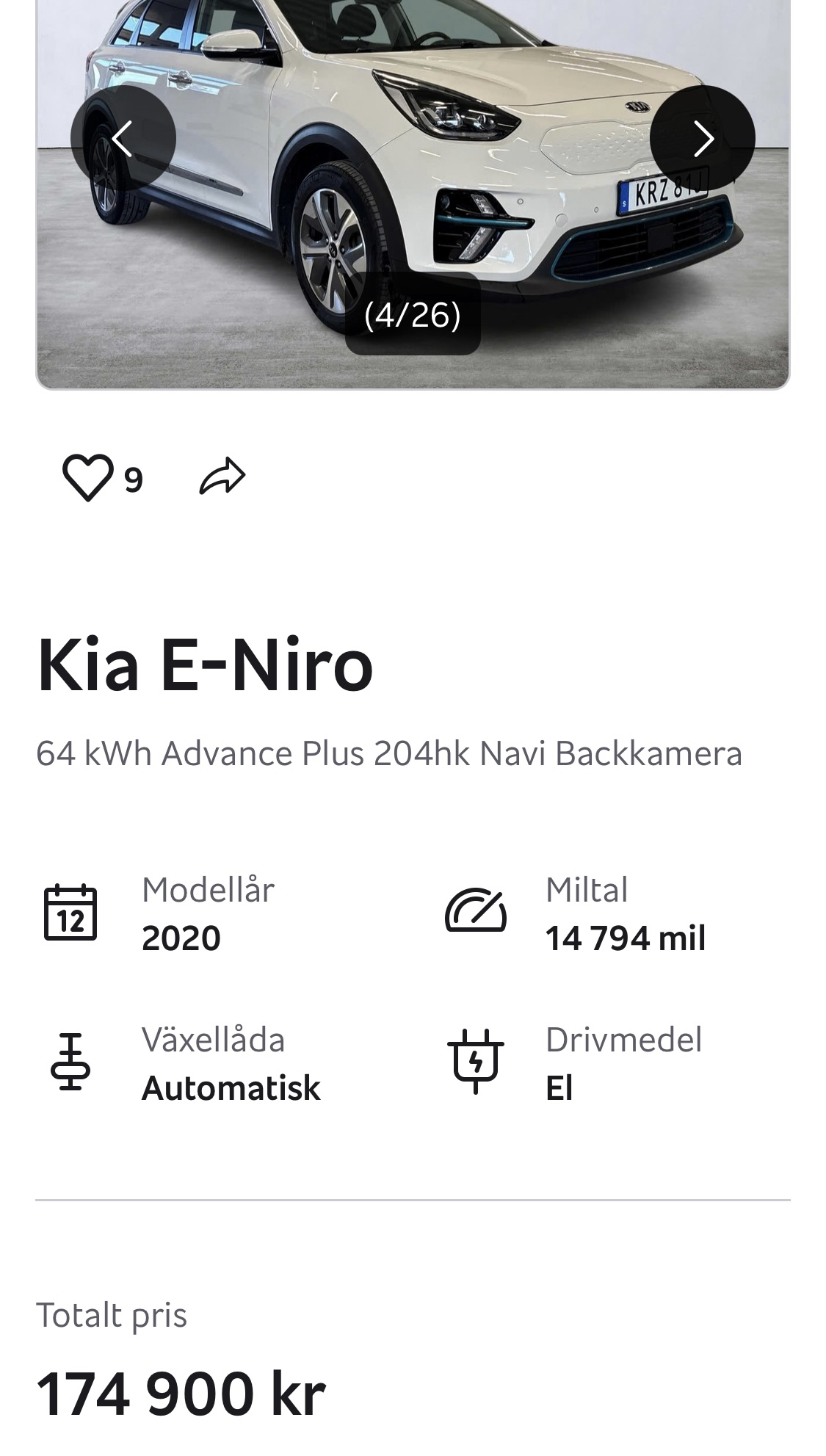Image resolution: width=826 pixels, height=1456 pixels.
Task: Show the previous car photo
Action: coord(123,138)
